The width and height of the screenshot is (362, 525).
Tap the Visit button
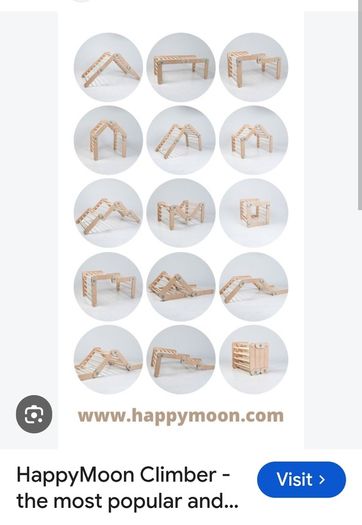click(301, 479)
